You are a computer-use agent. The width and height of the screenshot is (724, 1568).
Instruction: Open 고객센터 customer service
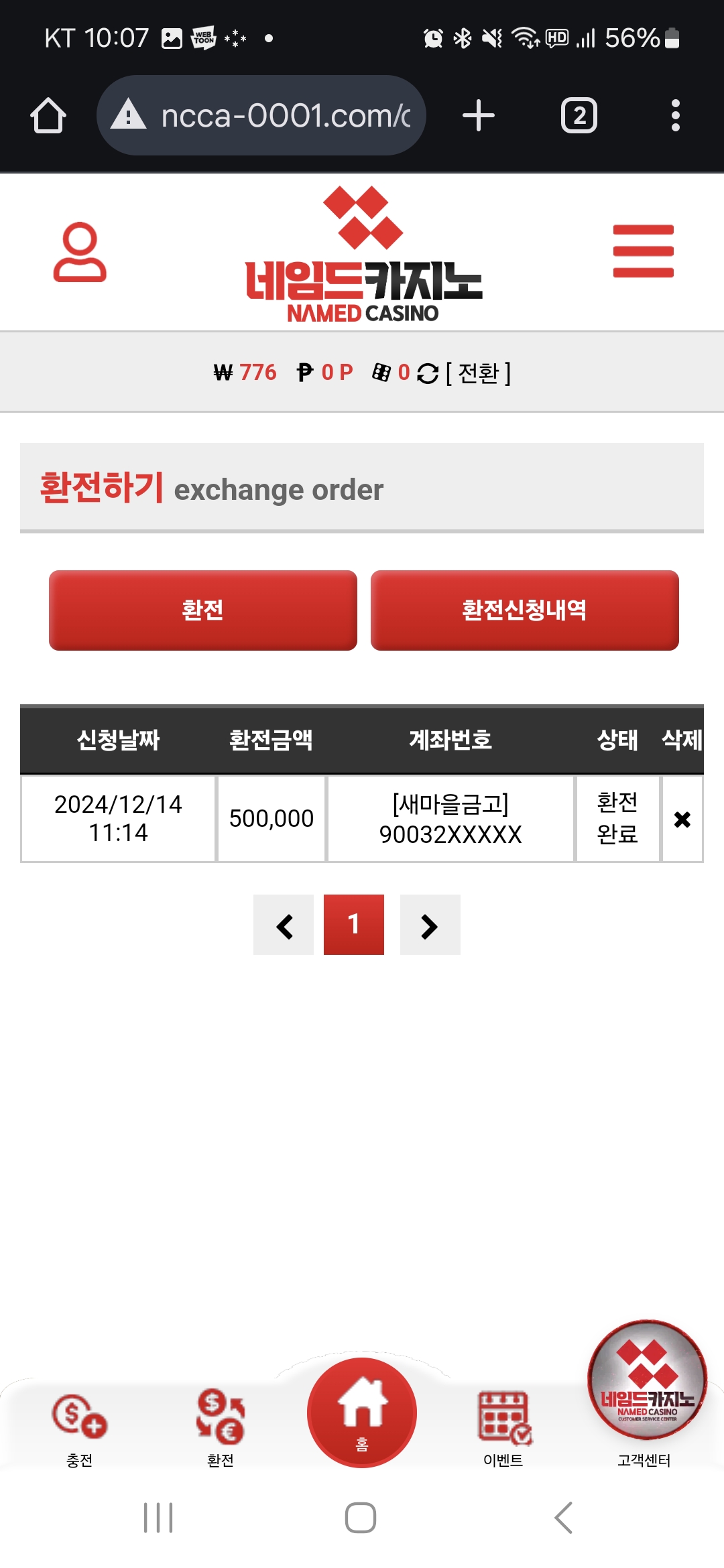click(x=646, y=1394)
